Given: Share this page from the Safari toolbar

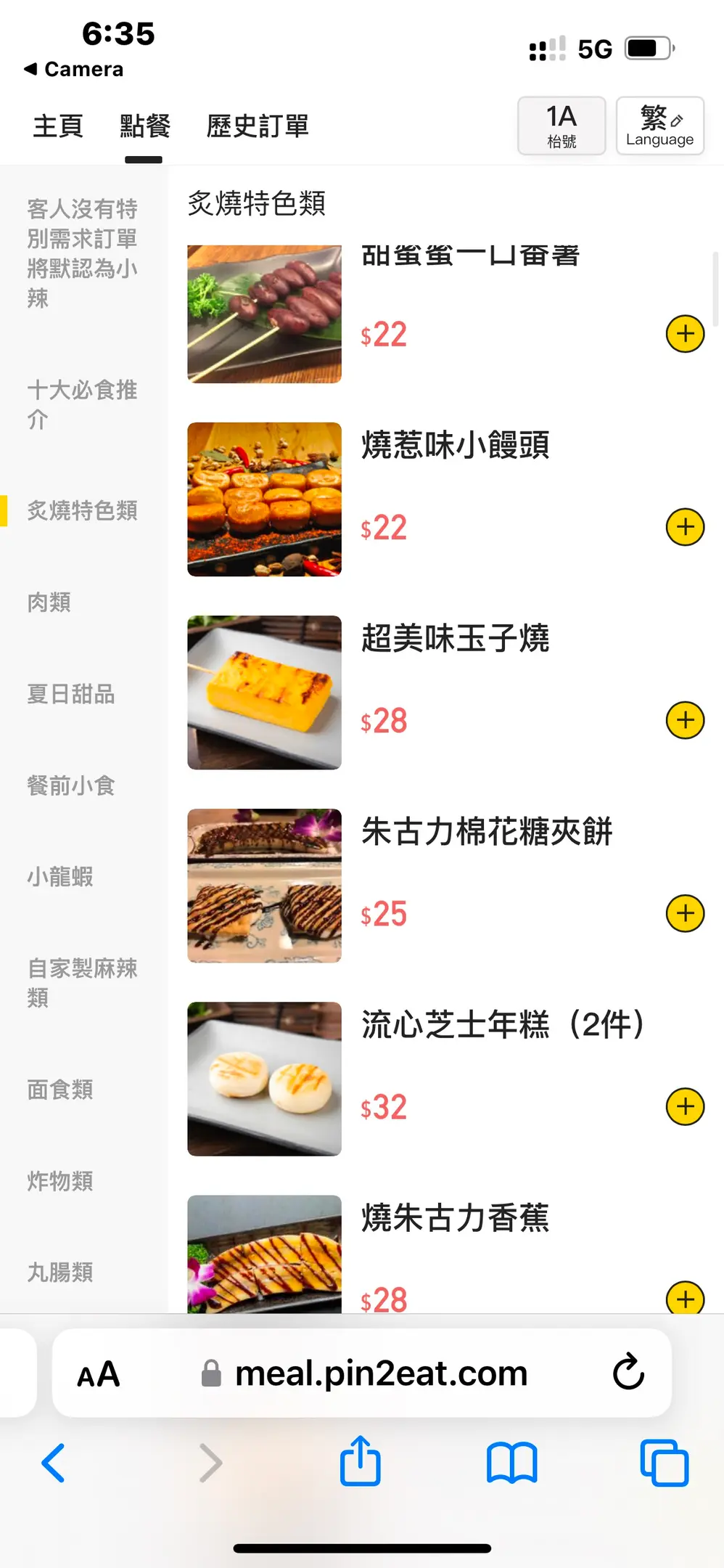Looking at the screenshot, I should pos(361,1462).
